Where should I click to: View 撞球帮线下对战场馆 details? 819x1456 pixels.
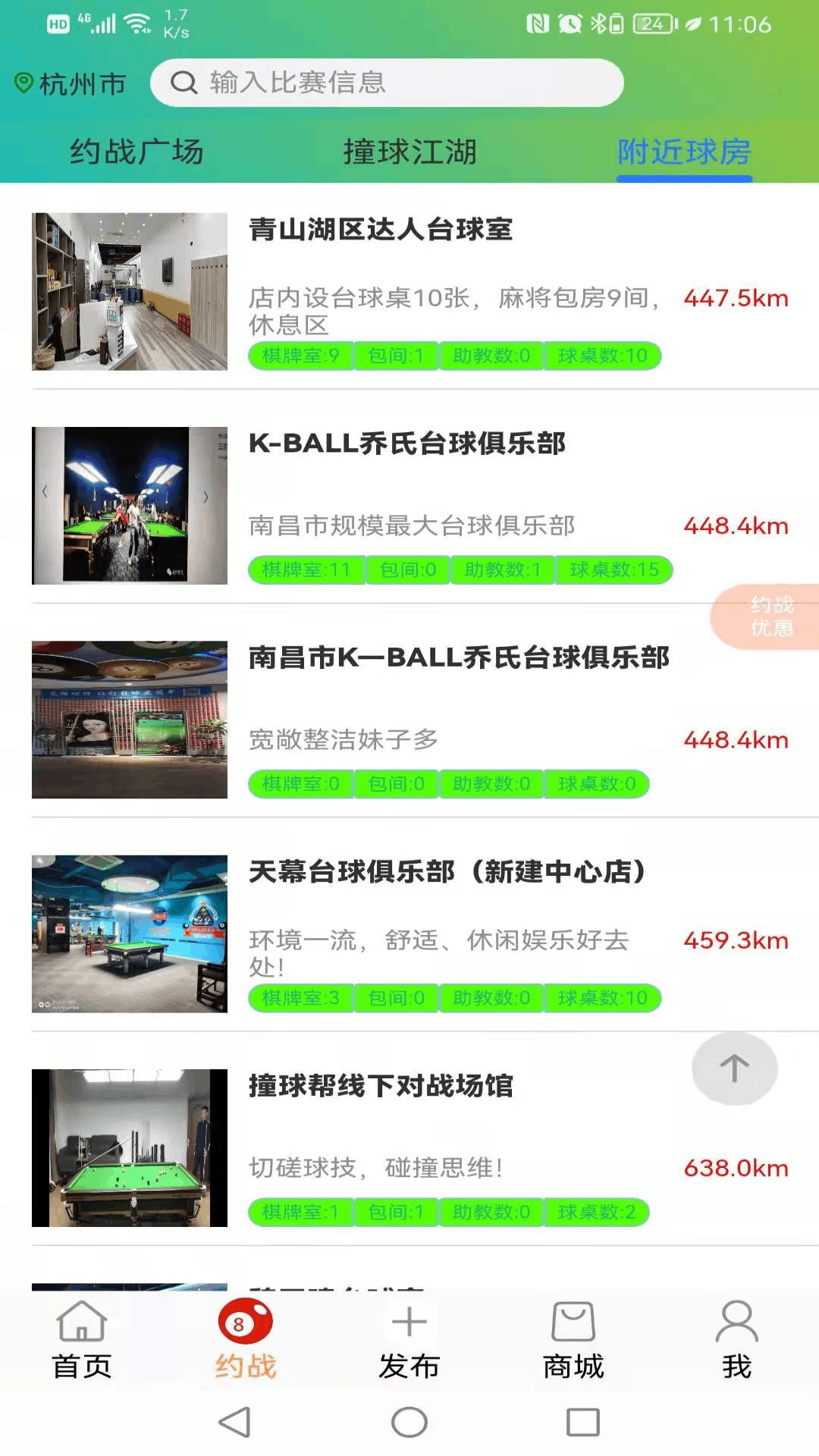381,1086
